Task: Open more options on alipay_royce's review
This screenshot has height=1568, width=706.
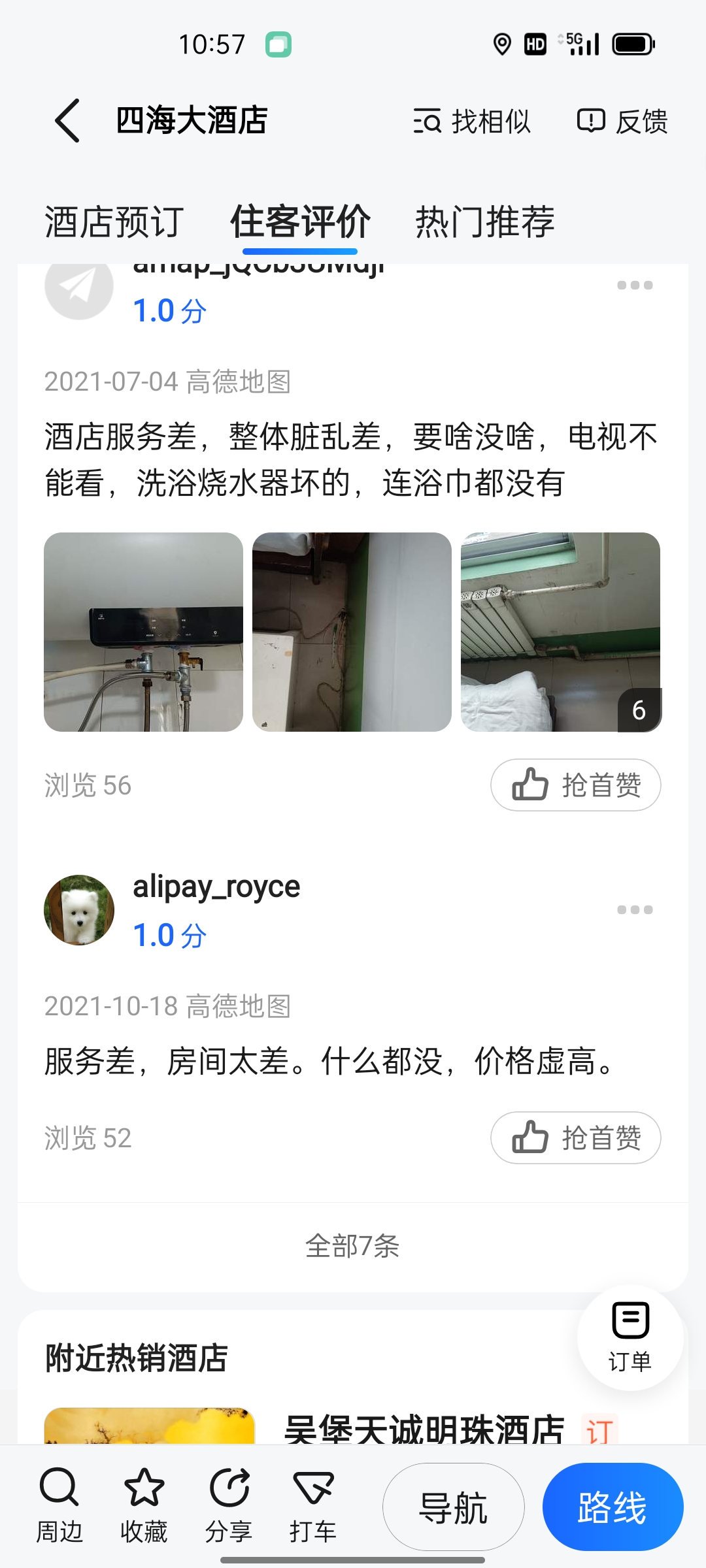Action: pyautogui.click(x=635, y=910)
